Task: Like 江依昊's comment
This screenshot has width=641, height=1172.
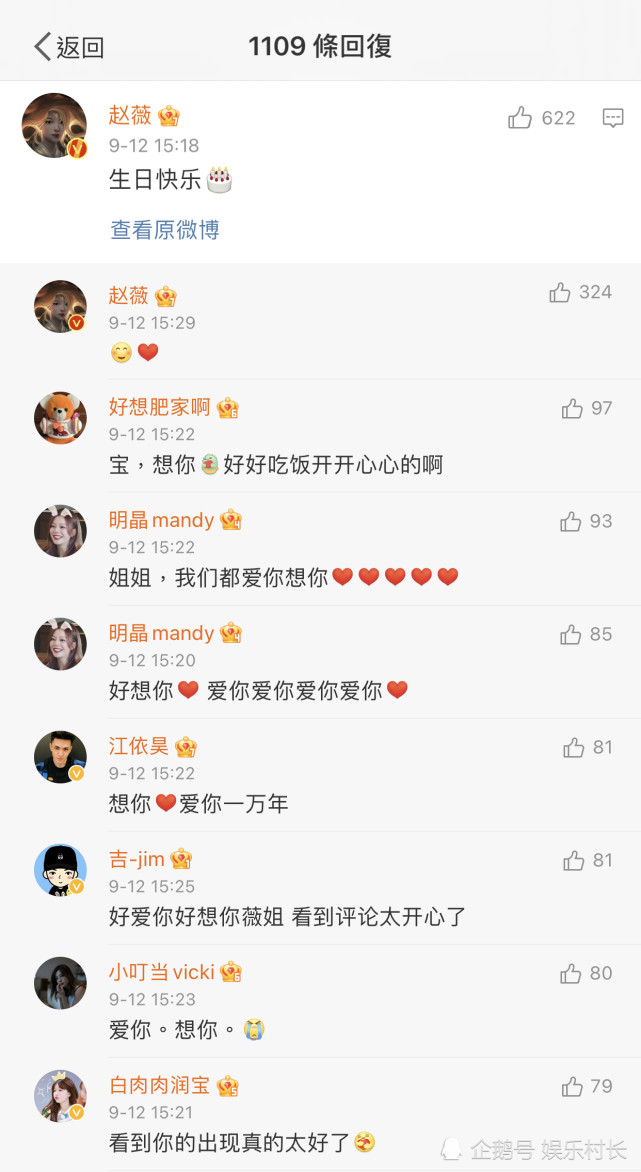Action: 574,747
